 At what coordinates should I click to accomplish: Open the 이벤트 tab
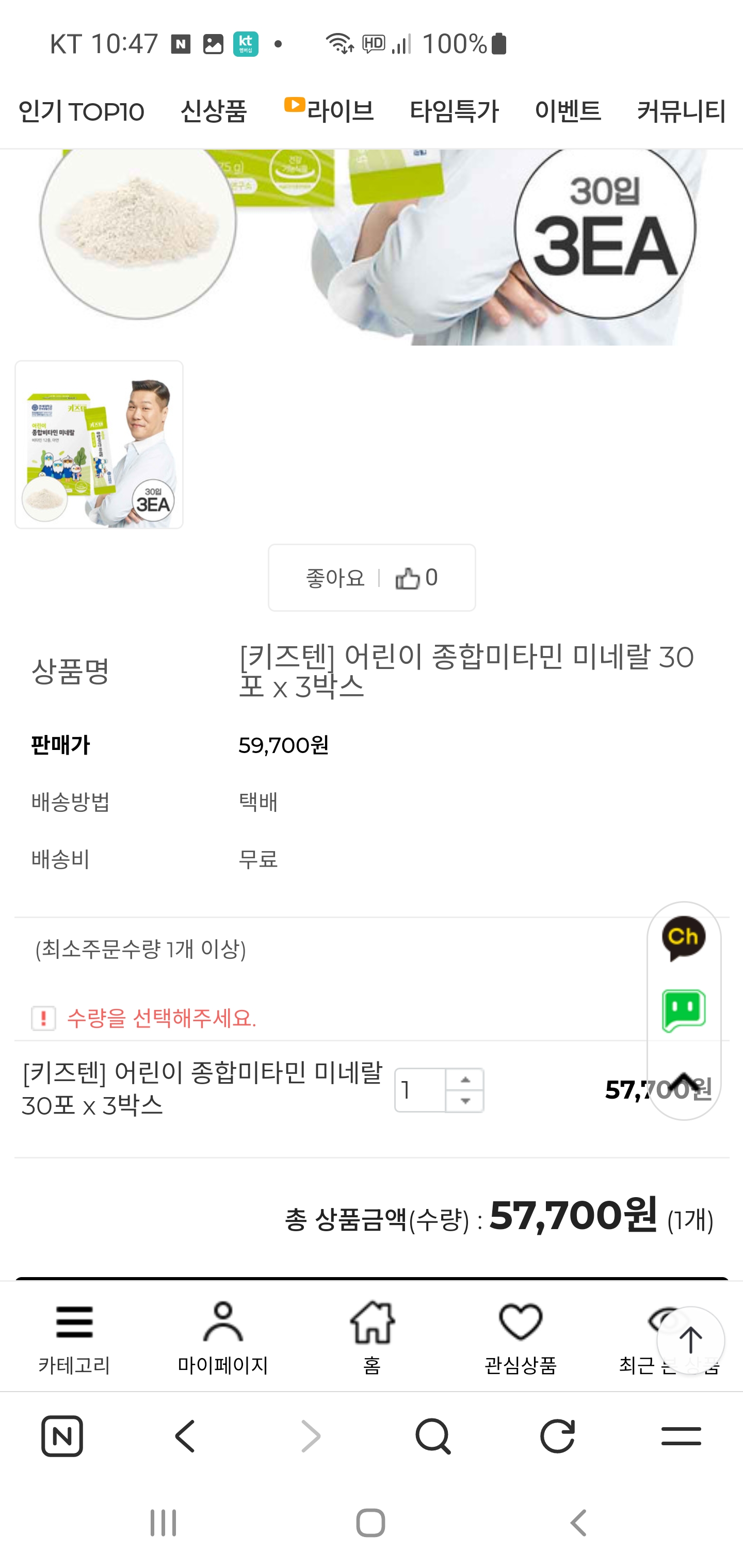click(568, 112)
